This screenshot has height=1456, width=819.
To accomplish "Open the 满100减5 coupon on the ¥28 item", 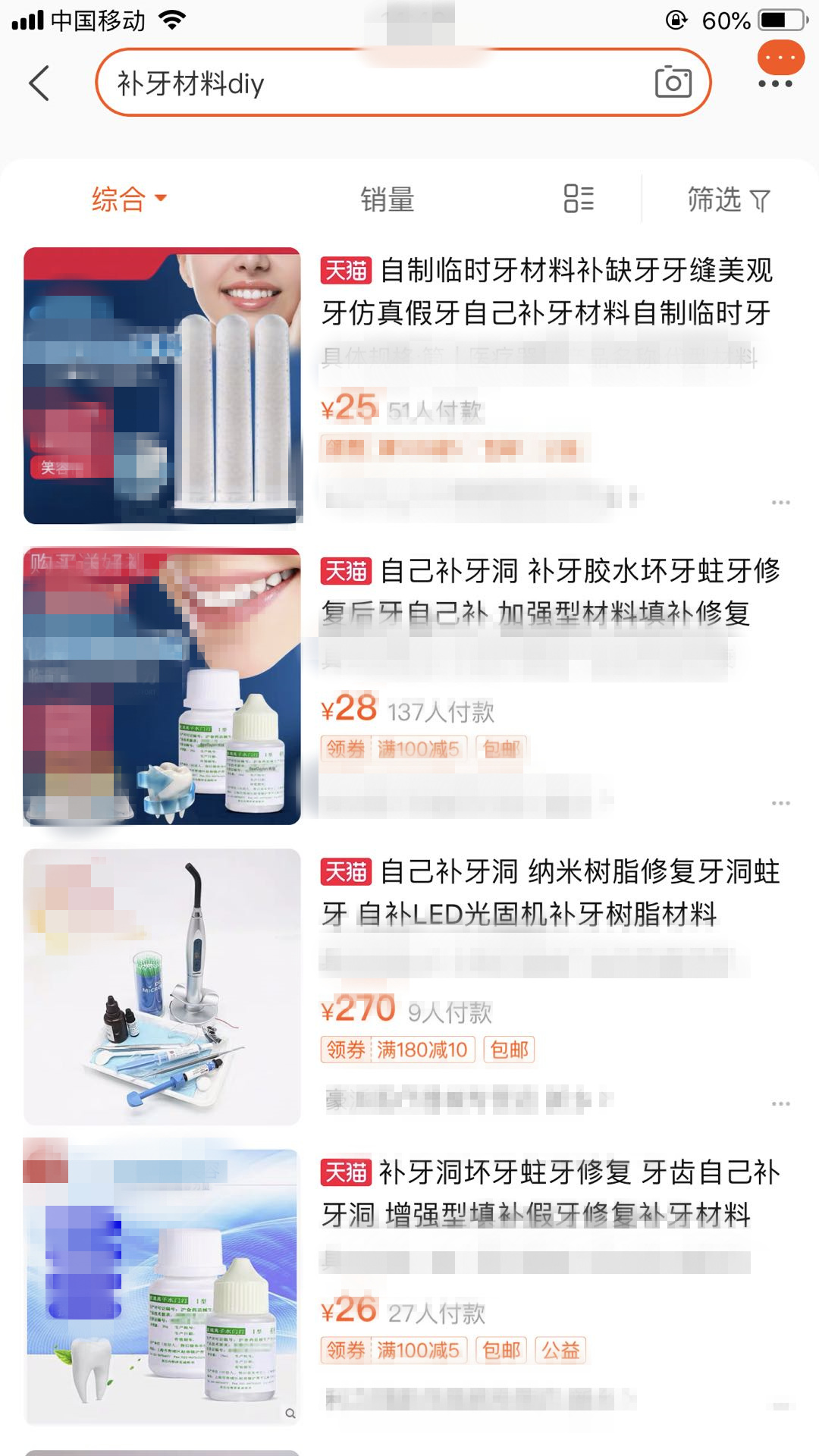I will pyautogui.click(x=419, y=748).
